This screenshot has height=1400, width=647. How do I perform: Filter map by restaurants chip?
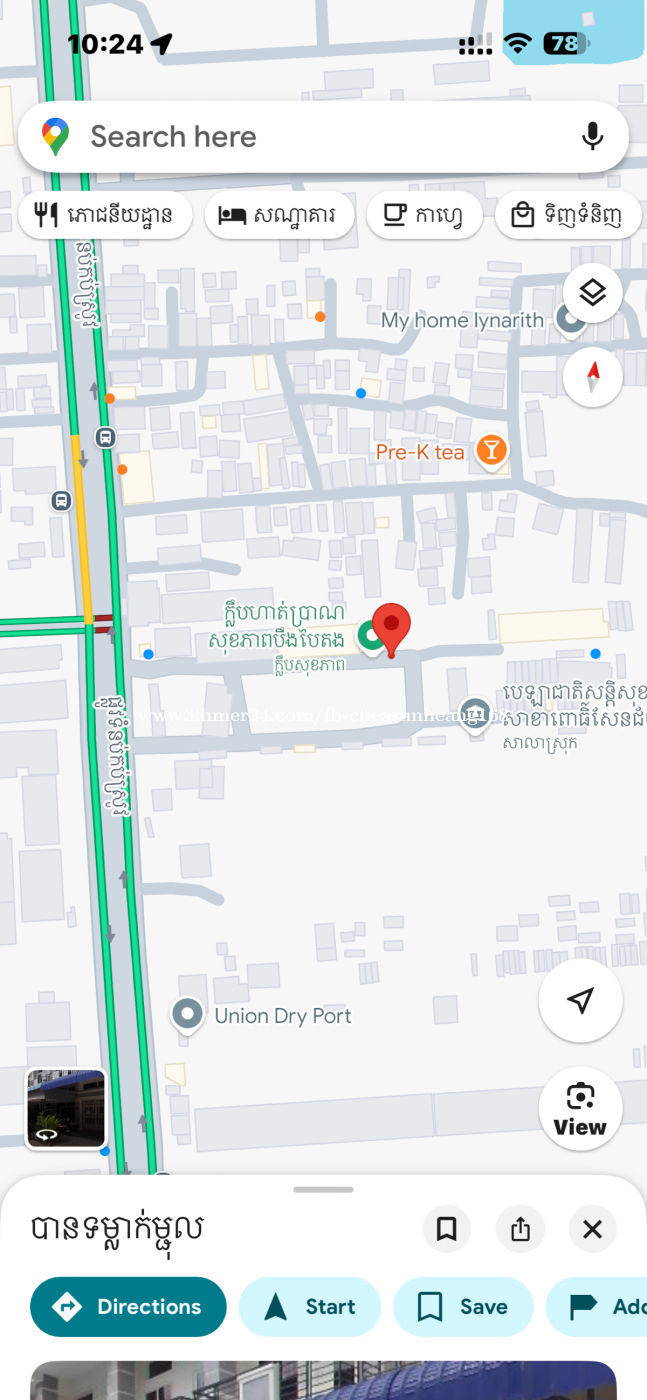click(105, 216)
